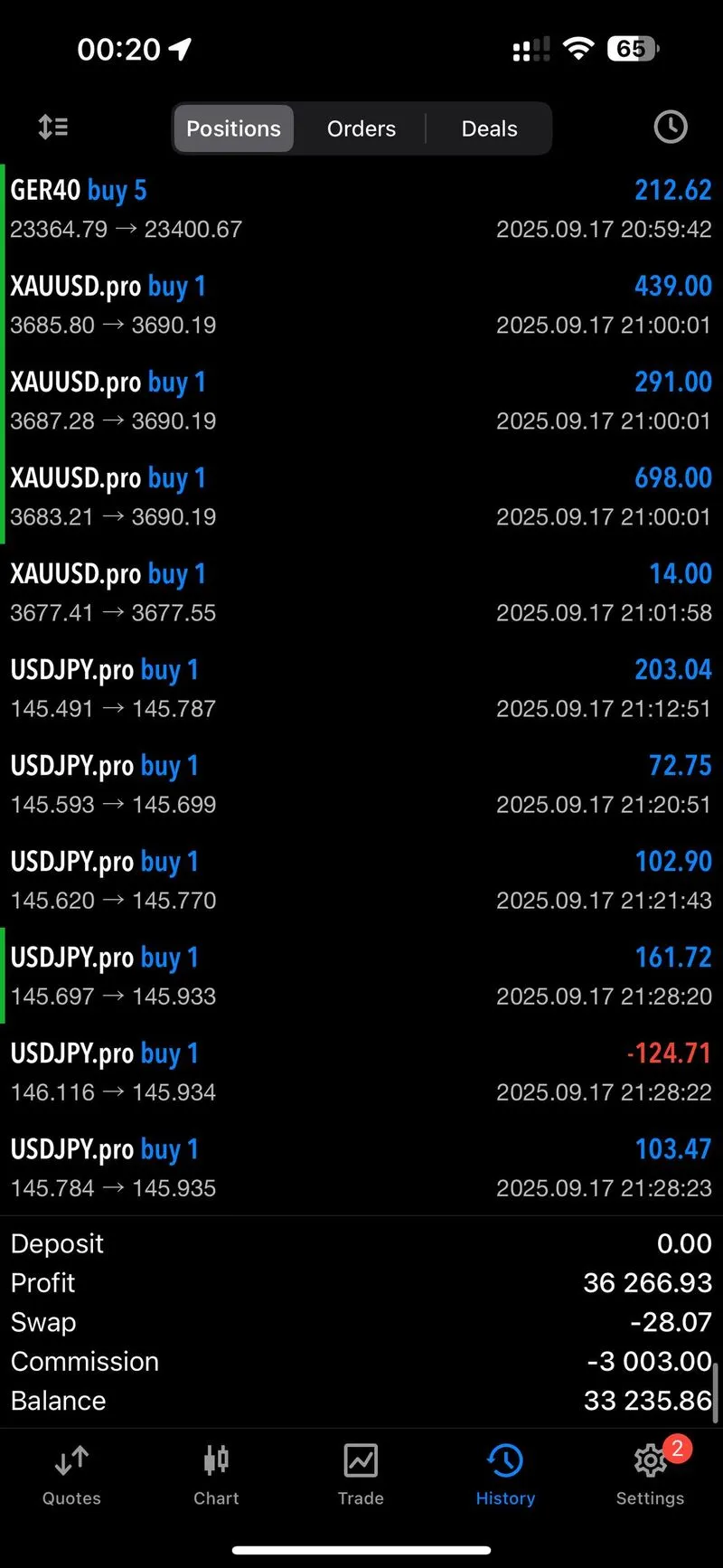Open the USDJPY.pro position with 102.90 profit
723x1568 pixels.
[x=361, y=880]
